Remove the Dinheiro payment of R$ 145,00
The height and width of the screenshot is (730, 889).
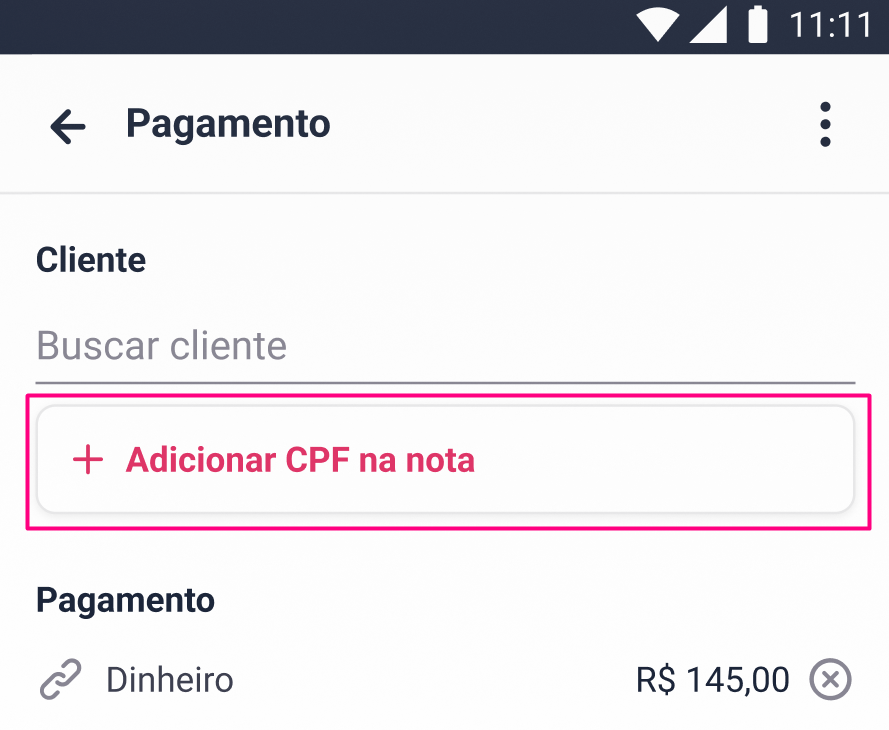tap(829, 681)
